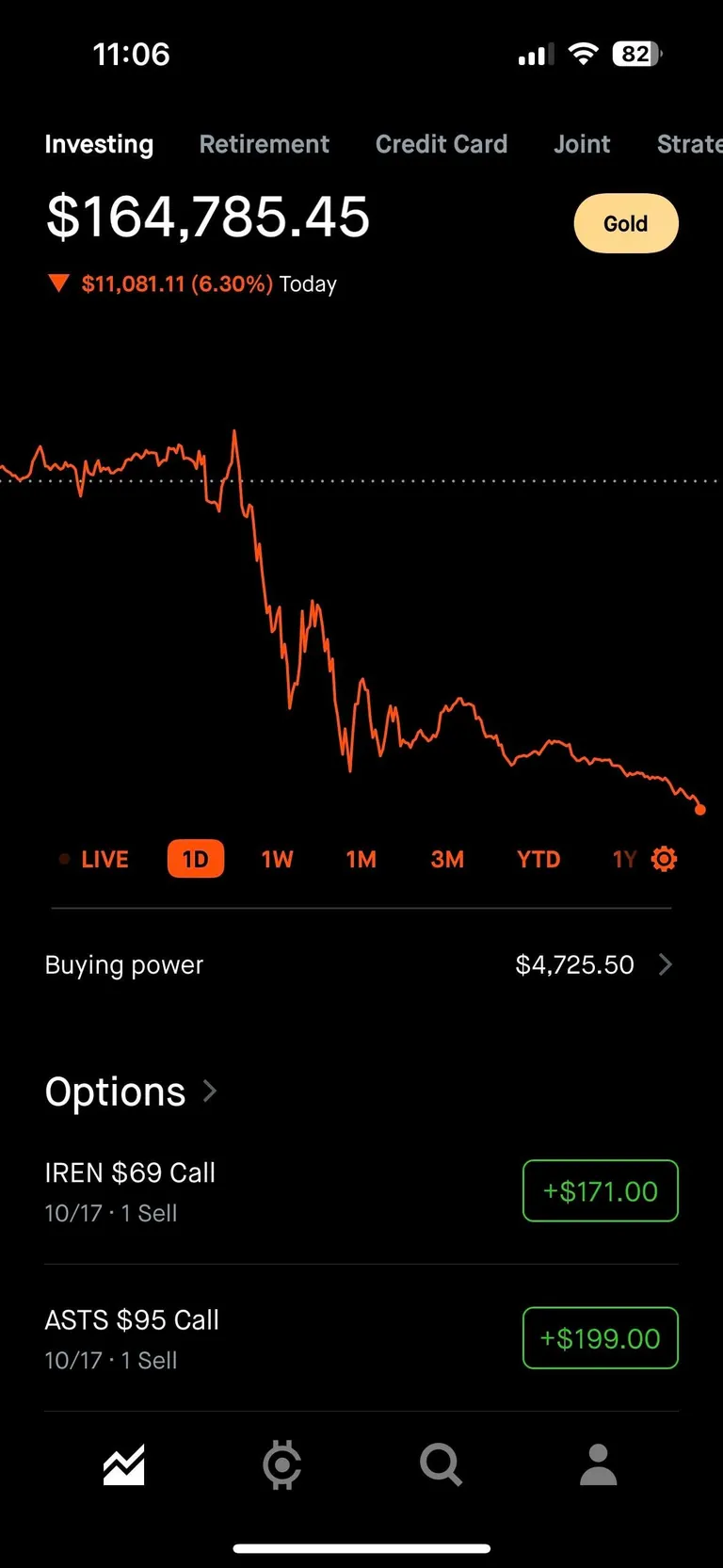Show the 1M chart range

tap(361, 859)
